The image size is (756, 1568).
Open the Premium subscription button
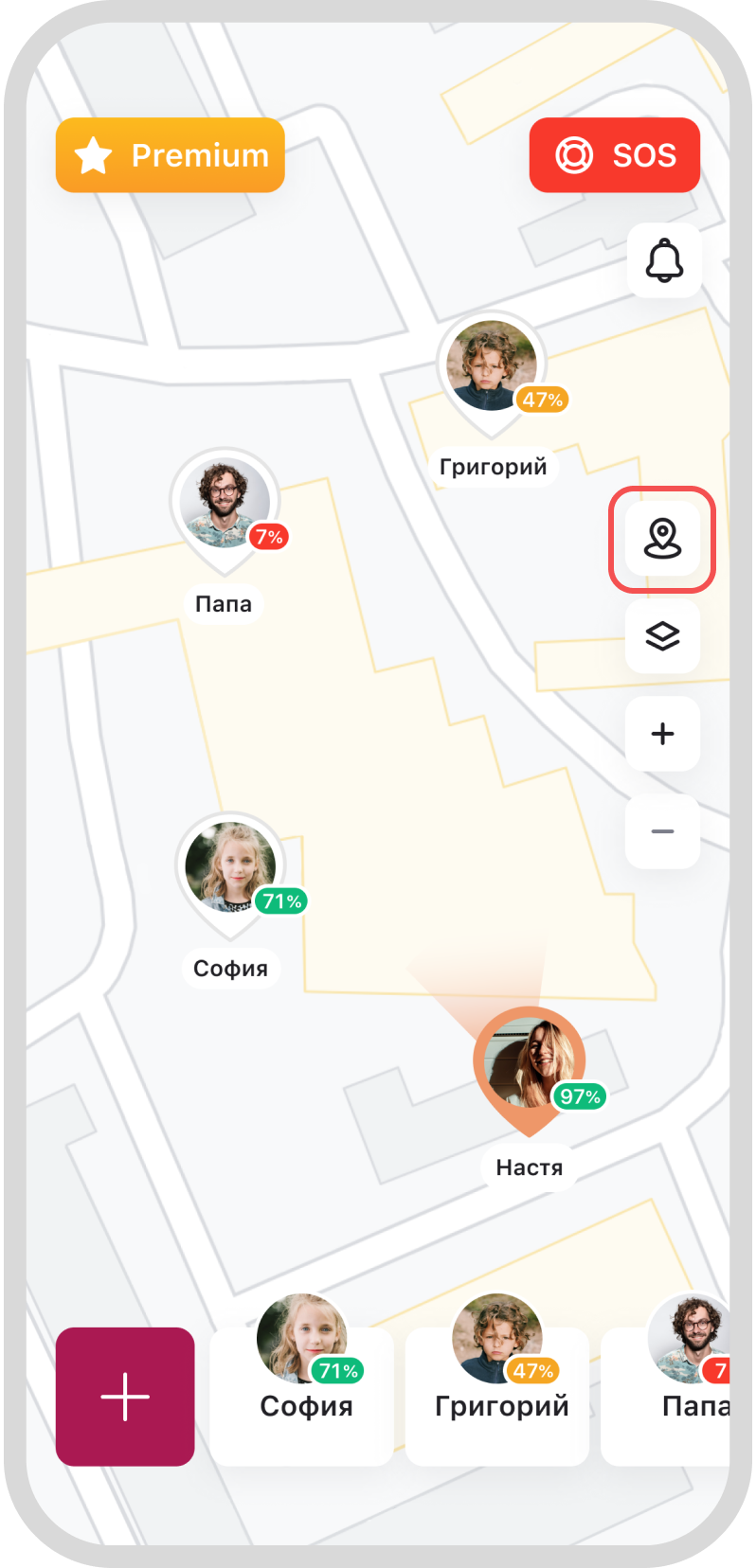(x=171, y=155)
